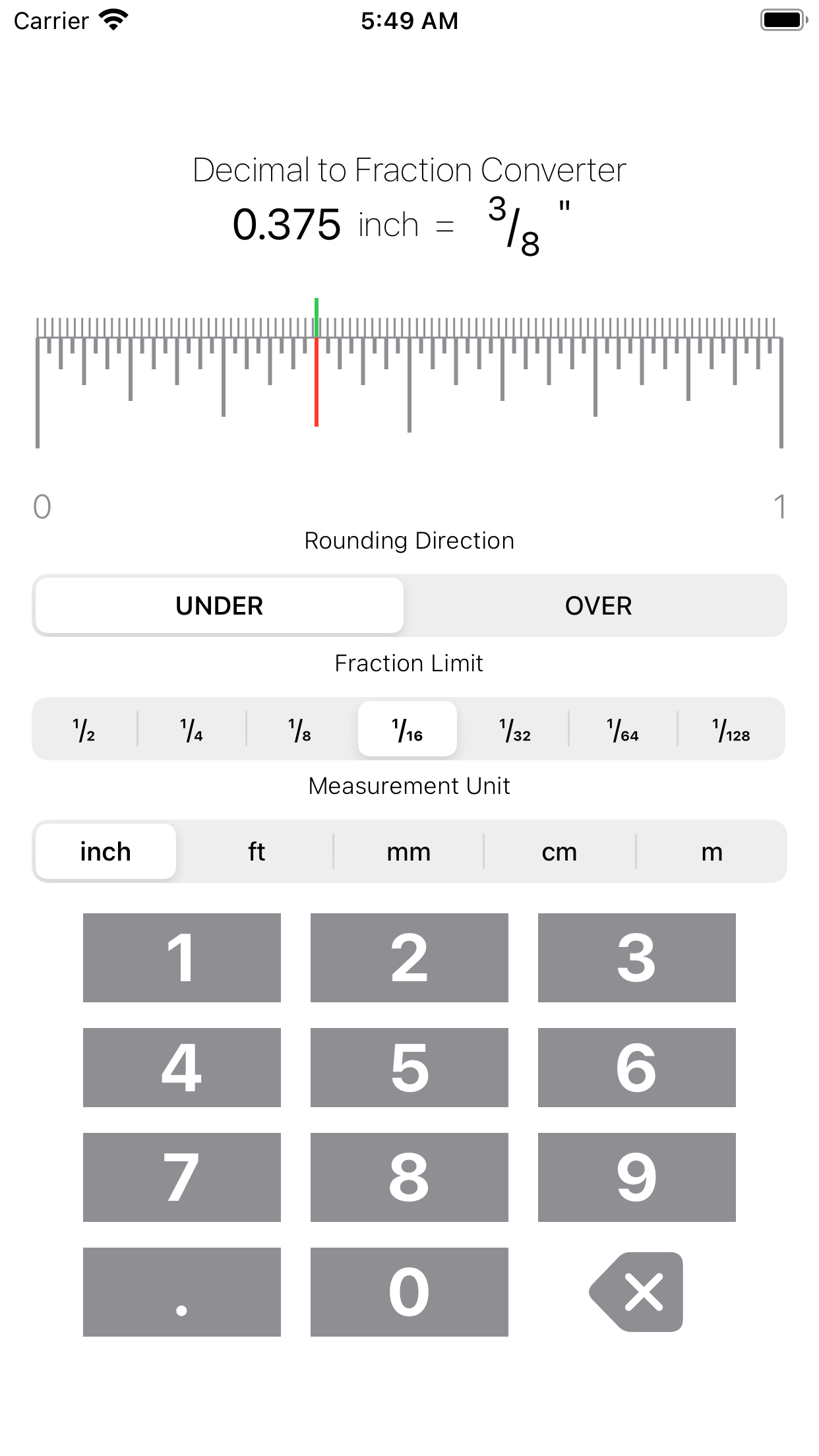The width and height of the screenshot is (819, 1456).
Task: Choose the 1/16 fraction limit
Action: pos(407,729)
